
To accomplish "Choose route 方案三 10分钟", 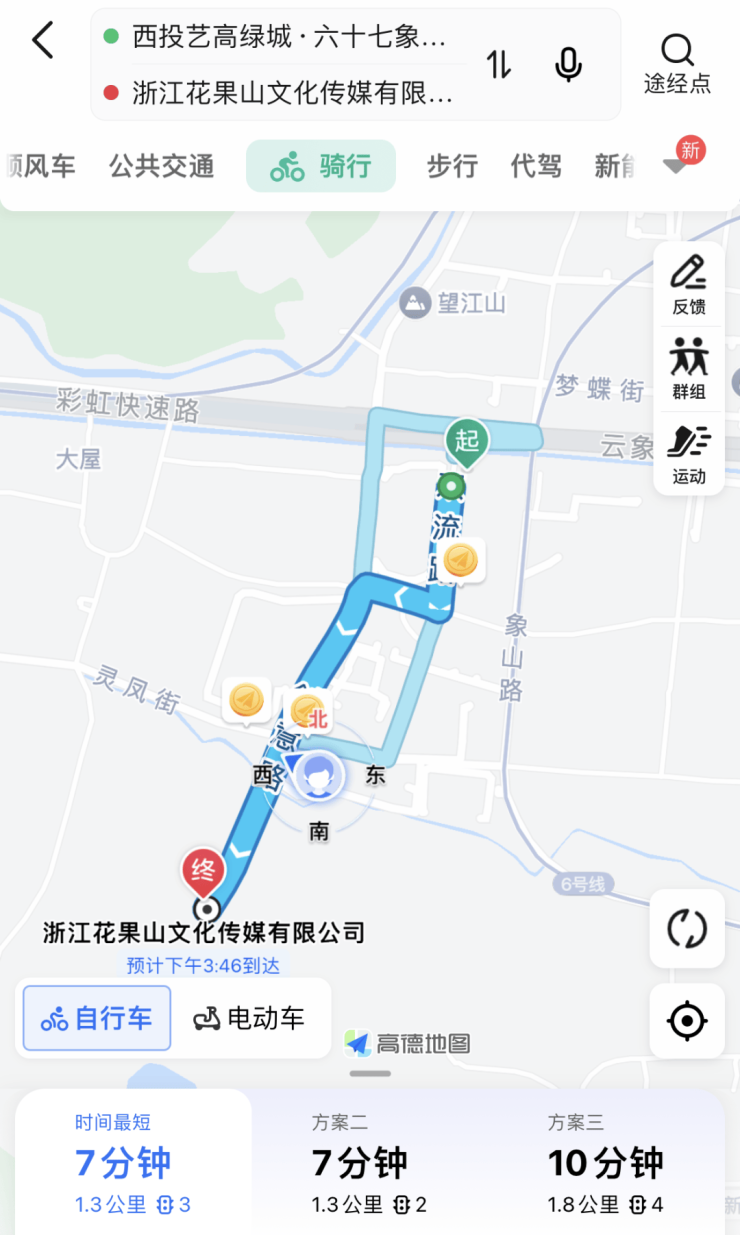I will [605, 1163].
